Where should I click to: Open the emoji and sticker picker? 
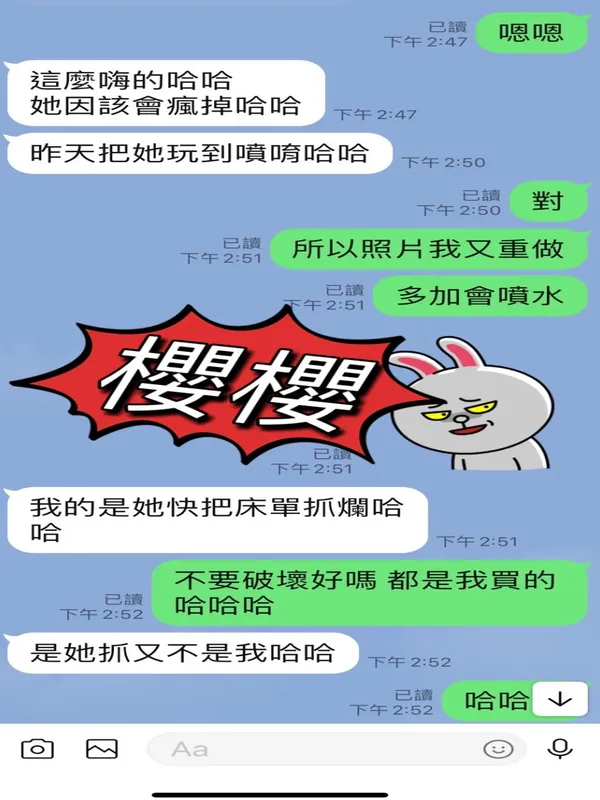click(x=497, y=748)
